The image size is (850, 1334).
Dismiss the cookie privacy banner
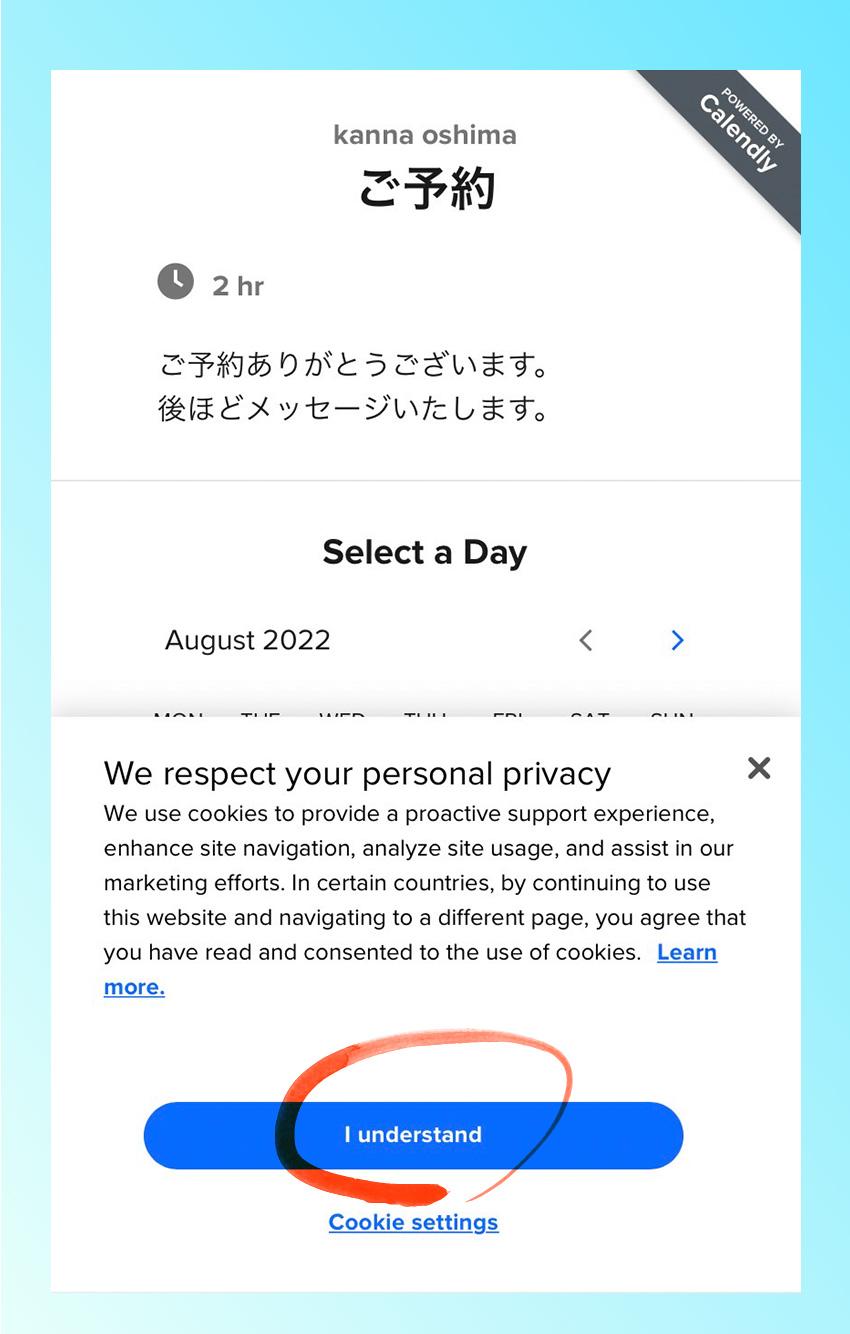759,768
